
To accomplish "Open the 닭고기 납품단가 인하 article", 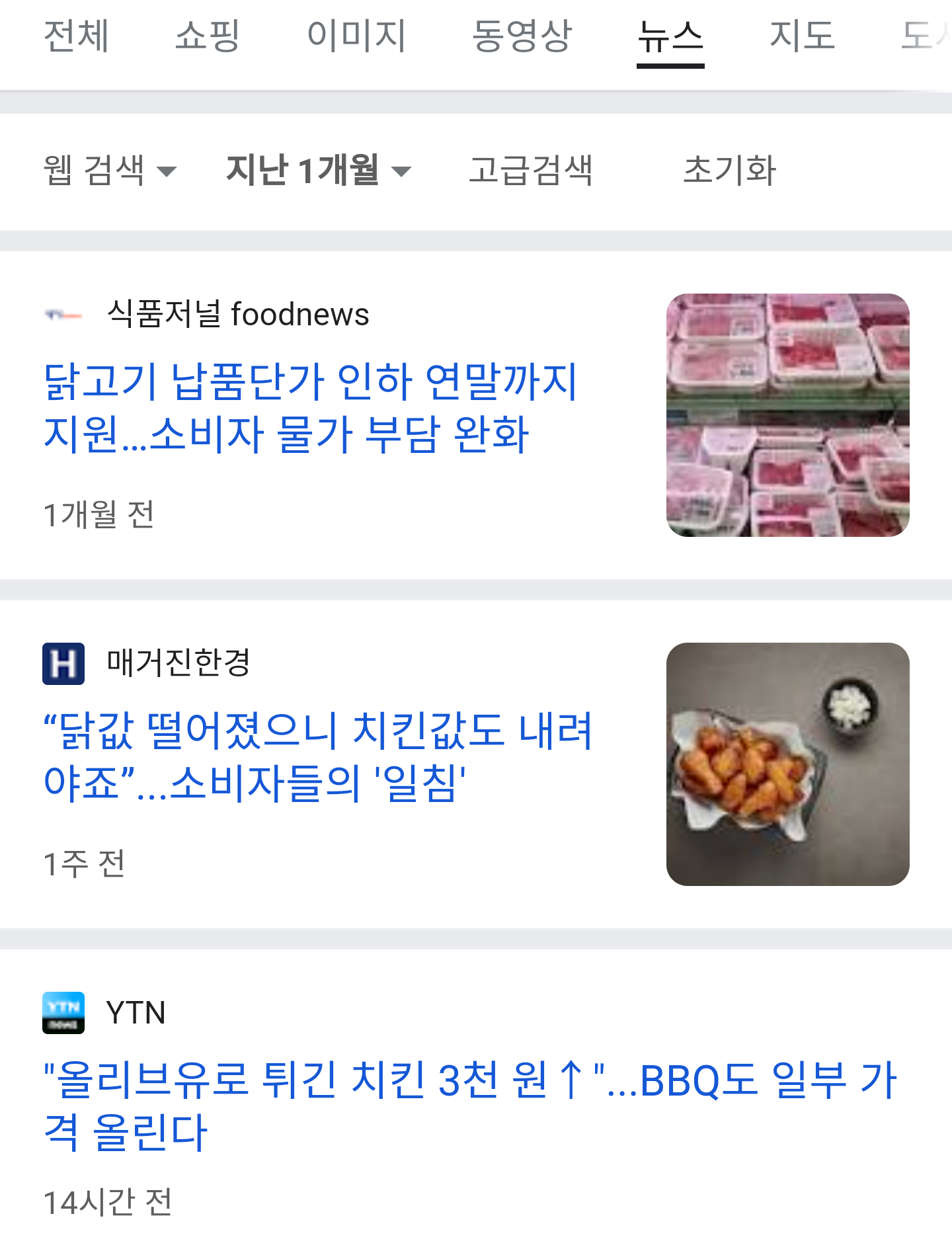I will point(311,407).
